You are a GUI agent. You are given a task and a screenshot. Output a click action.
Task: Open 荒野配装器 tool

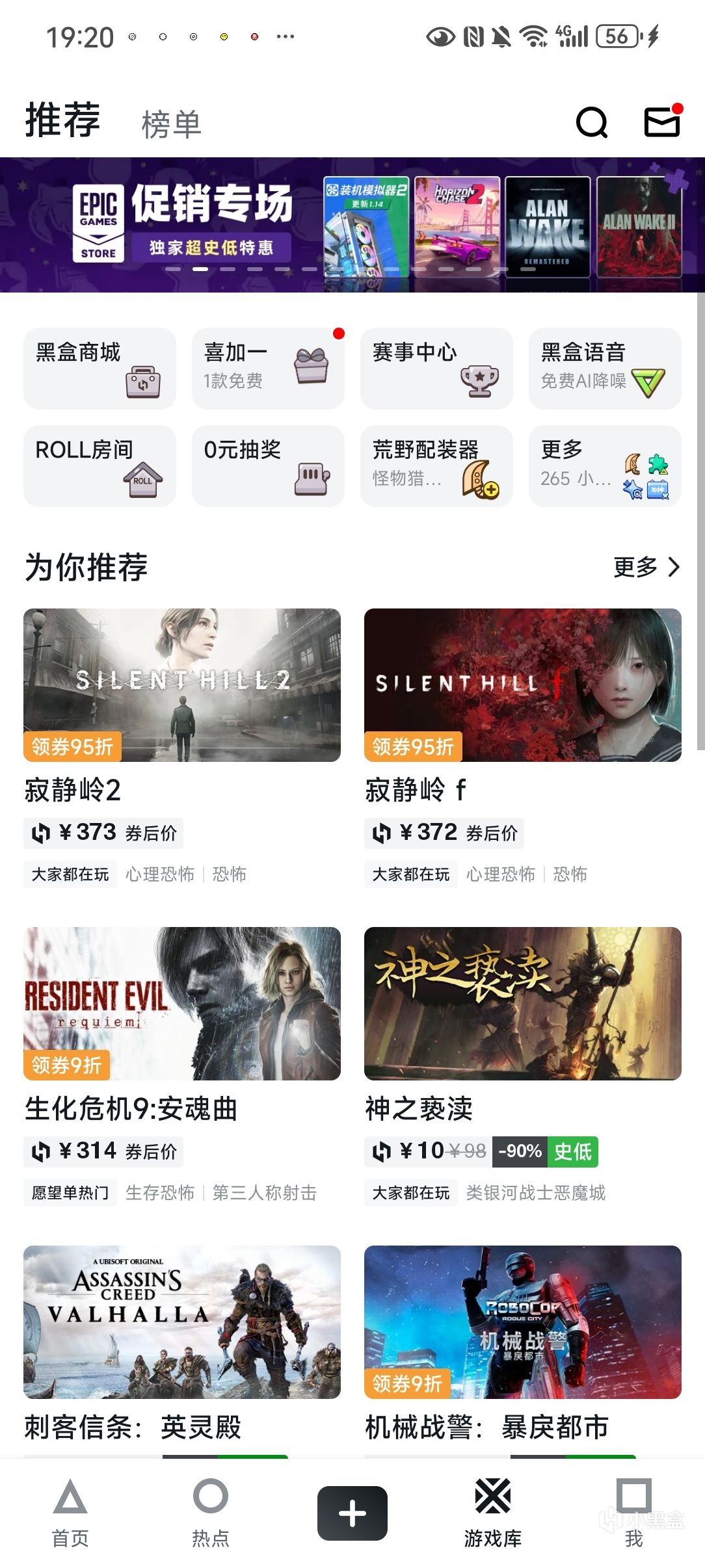(x=436, y=465)
